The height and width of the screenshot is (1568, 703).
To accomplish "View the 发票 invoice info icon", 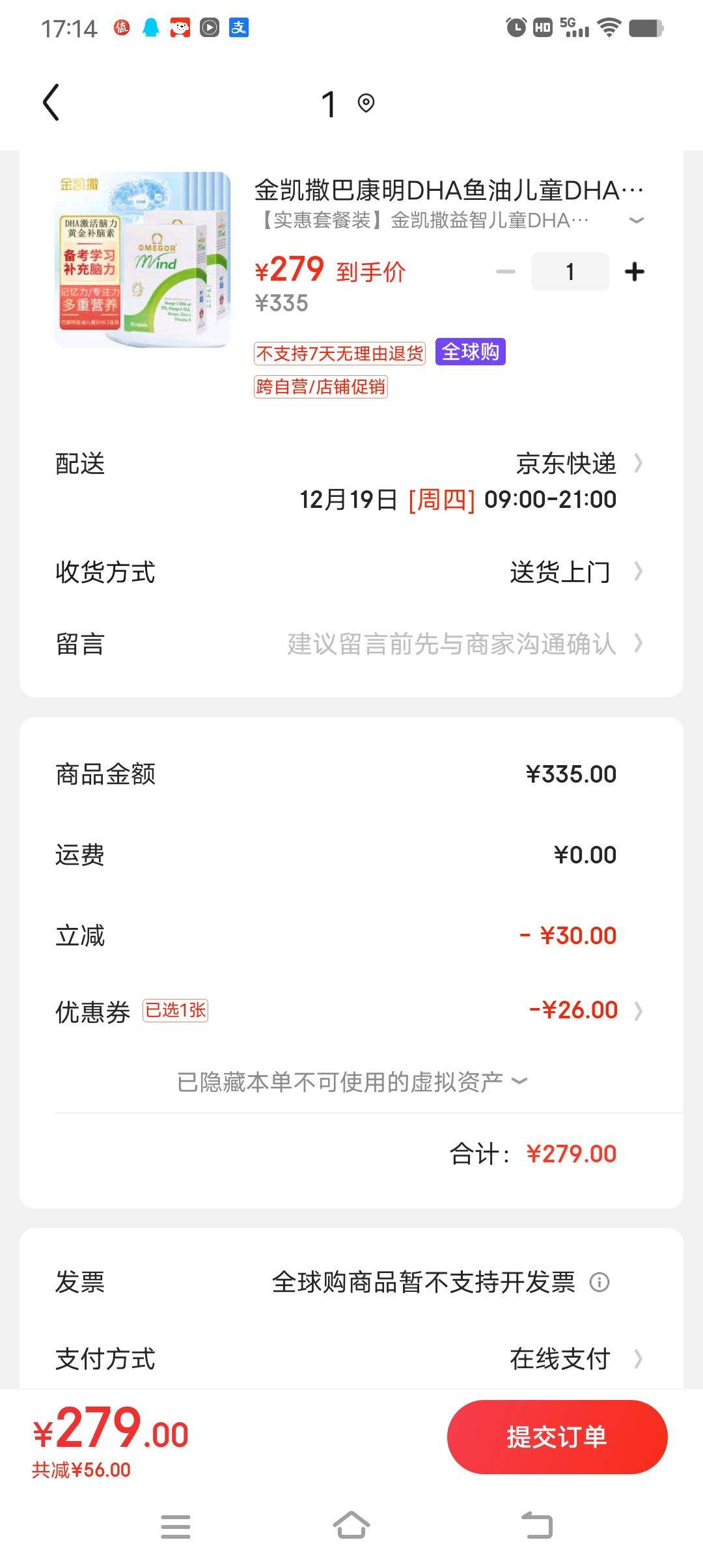I will tap(599, 1282).
